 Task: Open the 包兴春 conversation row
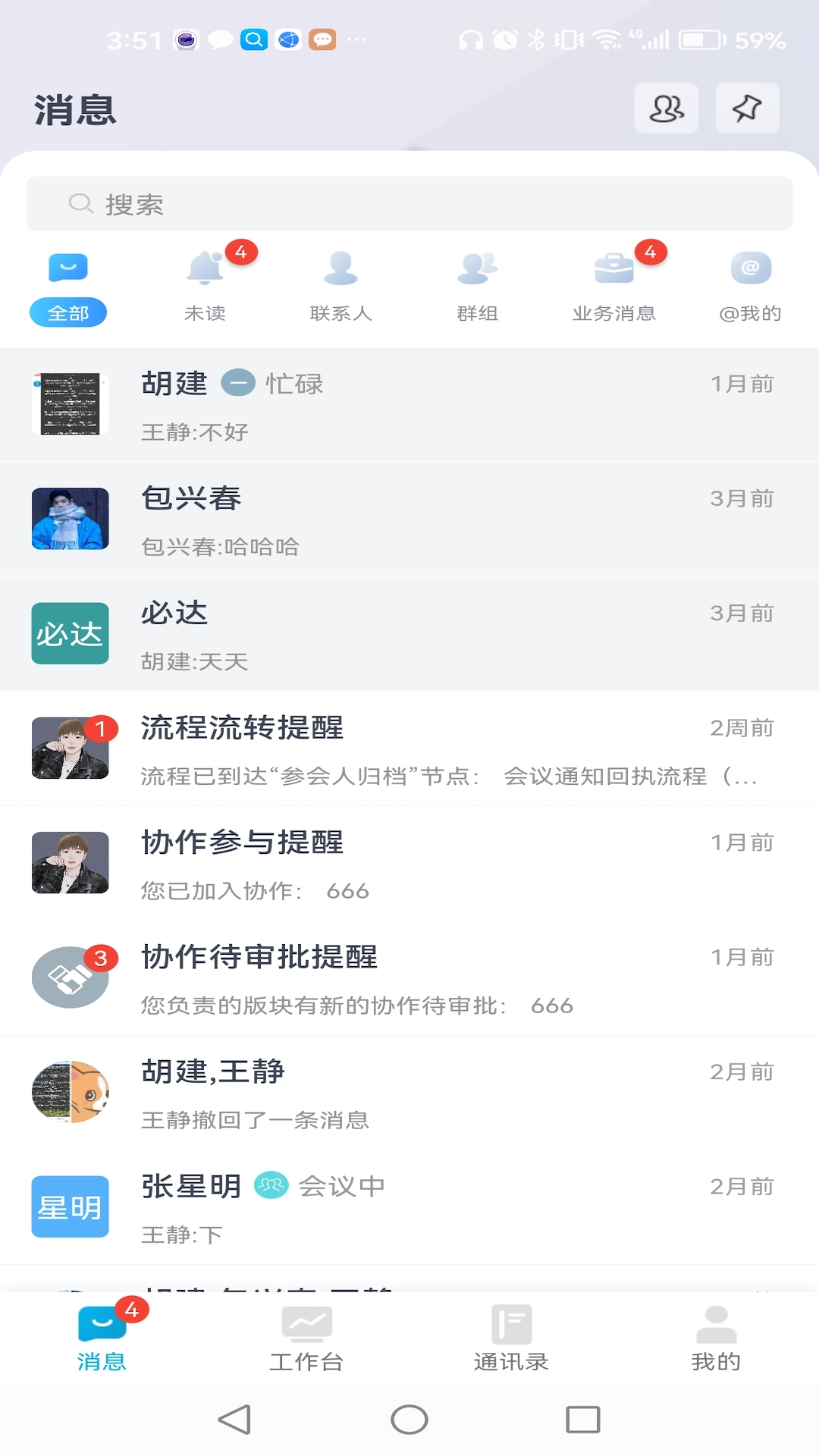coord(409,519)
